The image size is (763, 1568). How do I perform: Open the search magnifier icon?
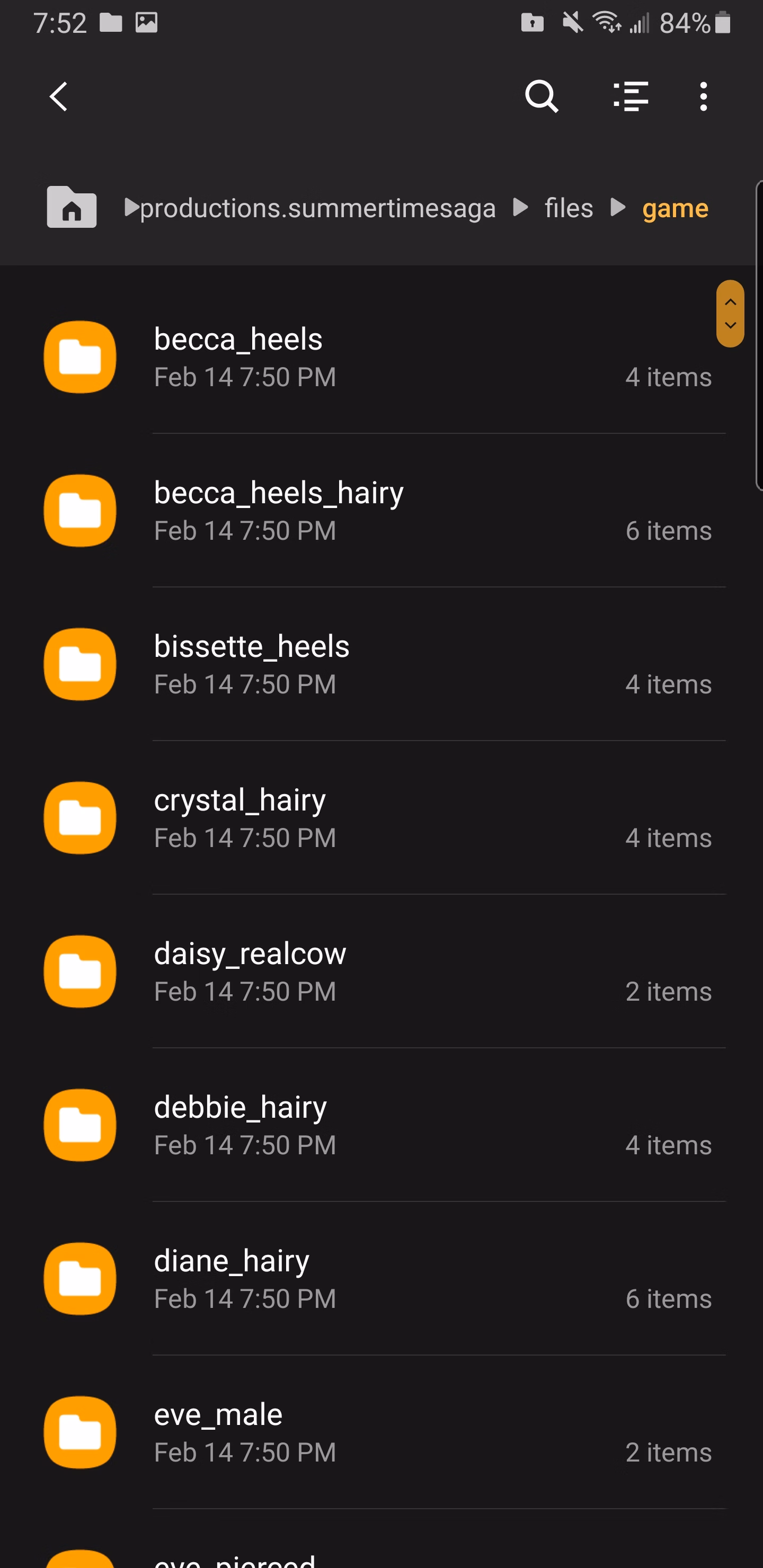click(x=541, y=97)
